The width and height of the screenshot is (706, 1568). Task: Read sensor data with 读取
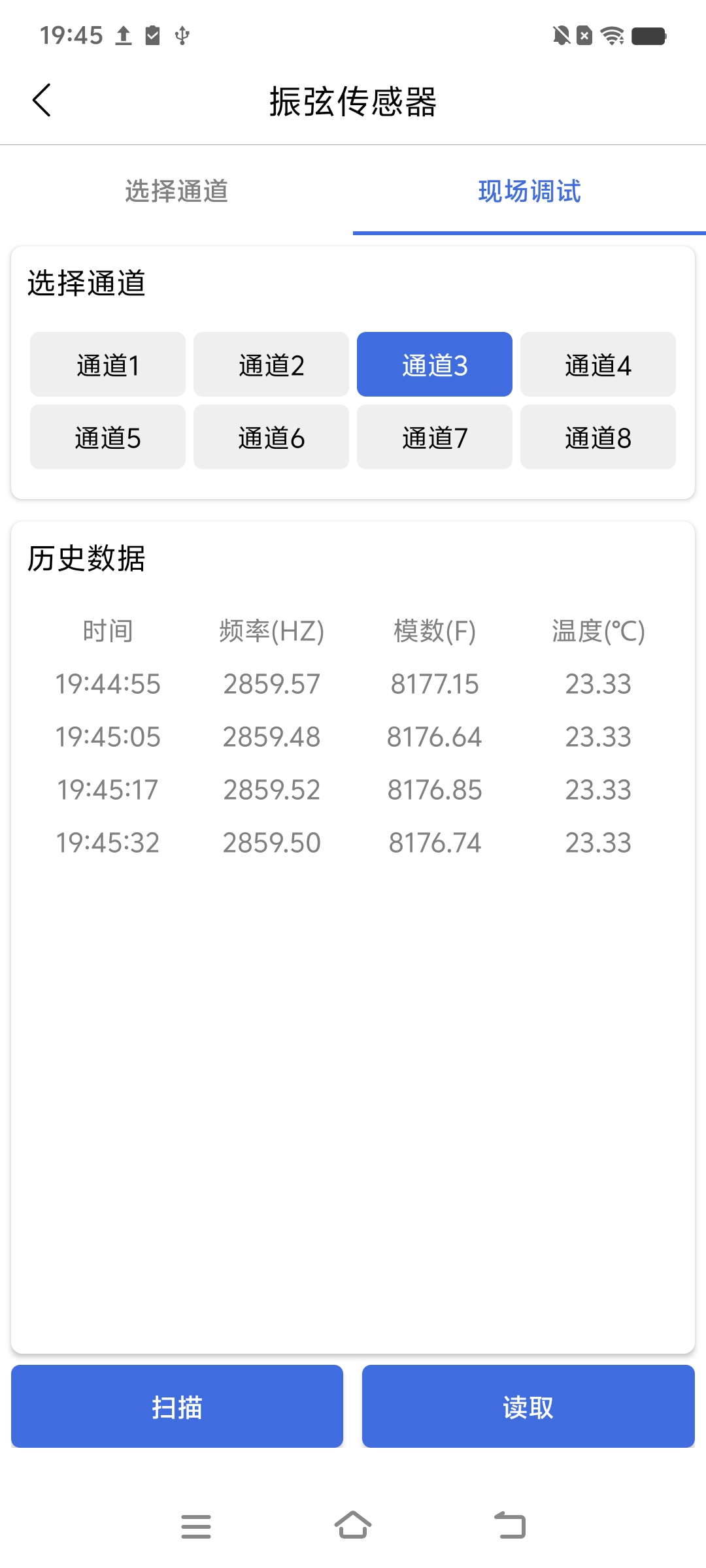pos(528,1407)
